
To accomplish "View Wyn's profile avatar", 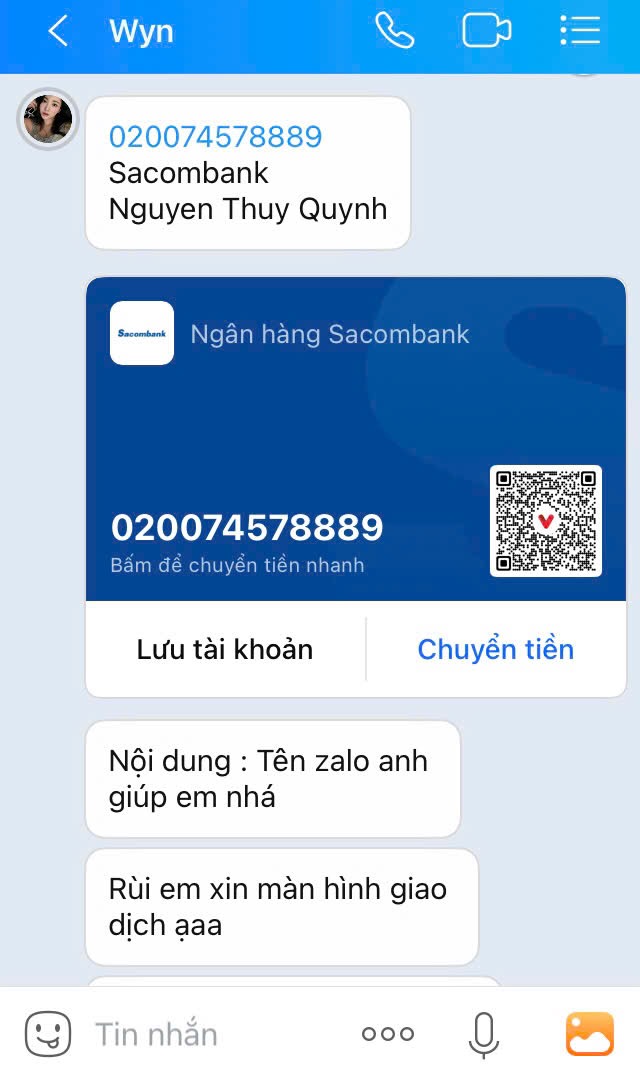I will coord(48,120).
